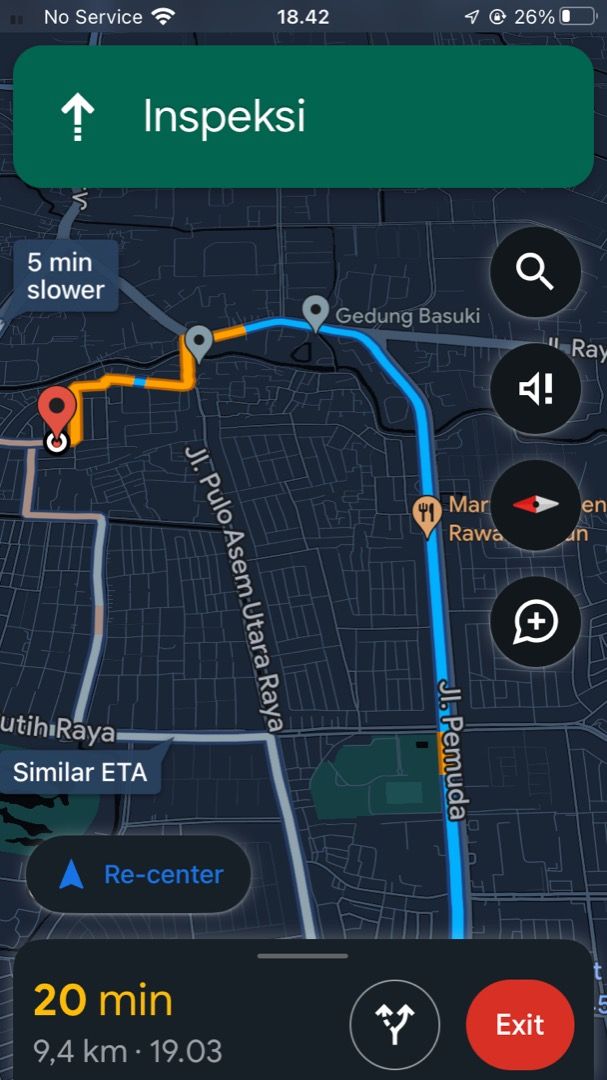This screenshot has width=607, height=1080.
Task: Select the Gedung Basuki stop marker
Action: [x=316, y=313]
